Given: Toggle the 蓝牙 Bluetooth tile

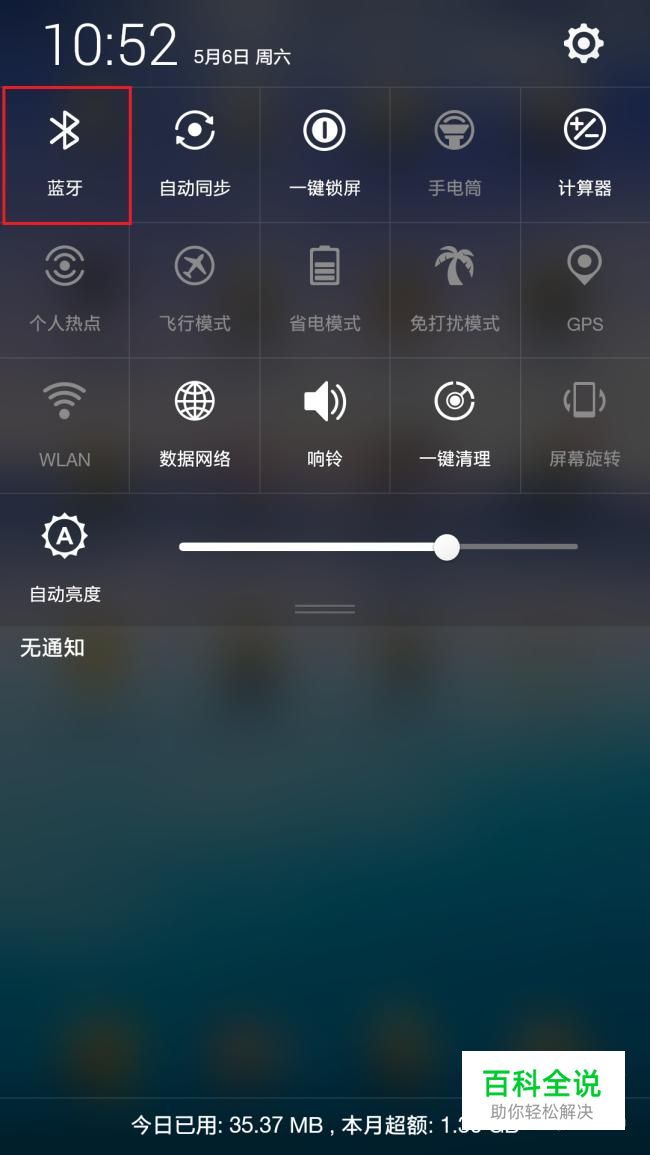Looking at the screenshot, I should [66, 155].
